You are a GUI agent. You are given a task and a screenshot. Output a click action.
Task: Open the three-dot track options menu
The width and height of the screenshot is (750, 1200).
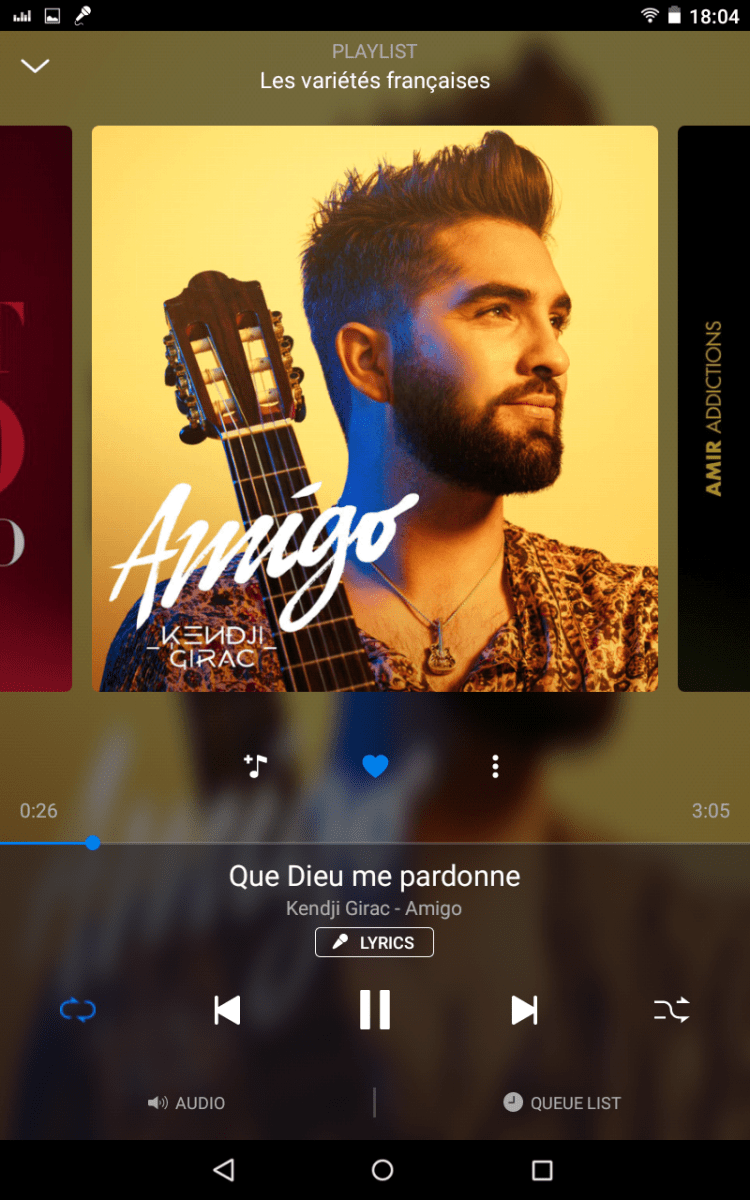(495, 767)
